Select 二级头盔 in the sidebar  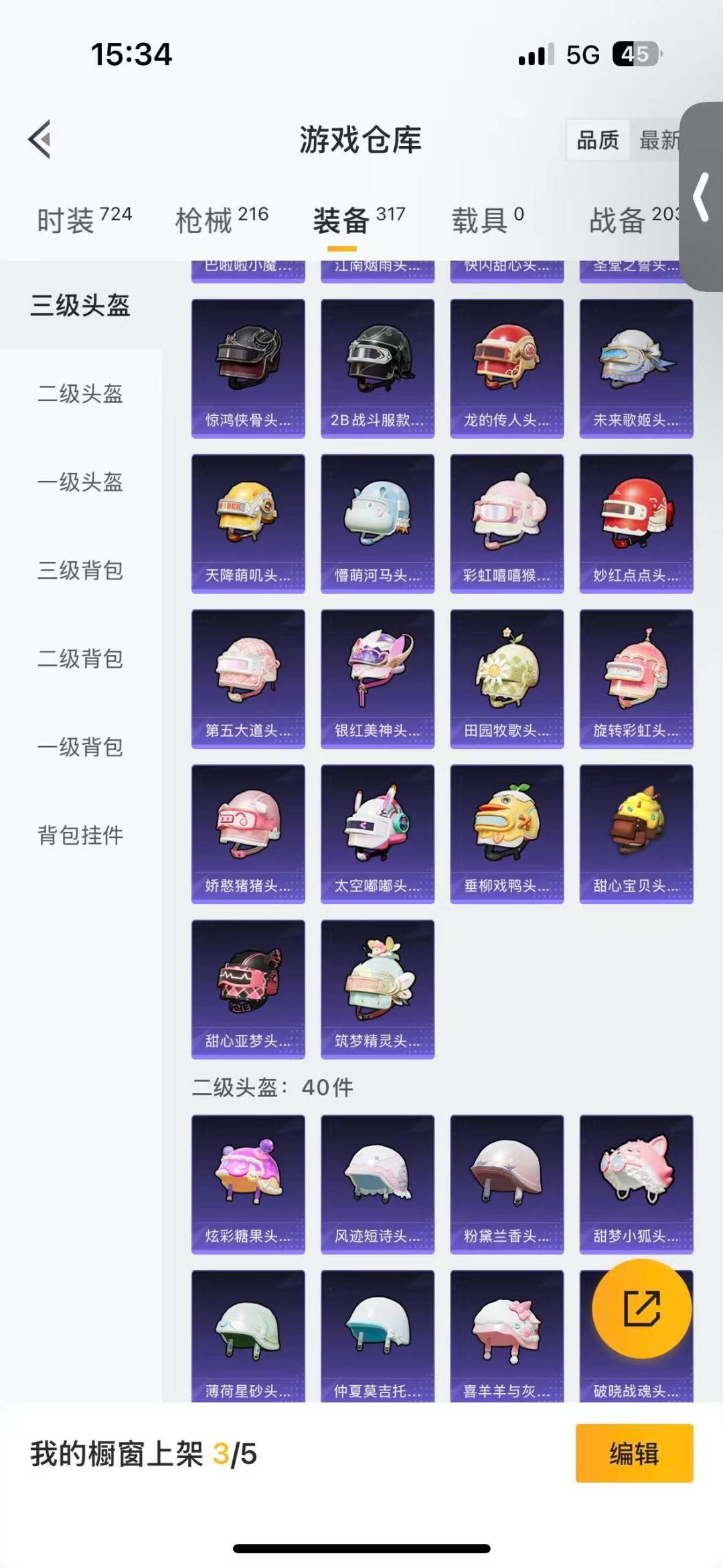click(80, 395)
